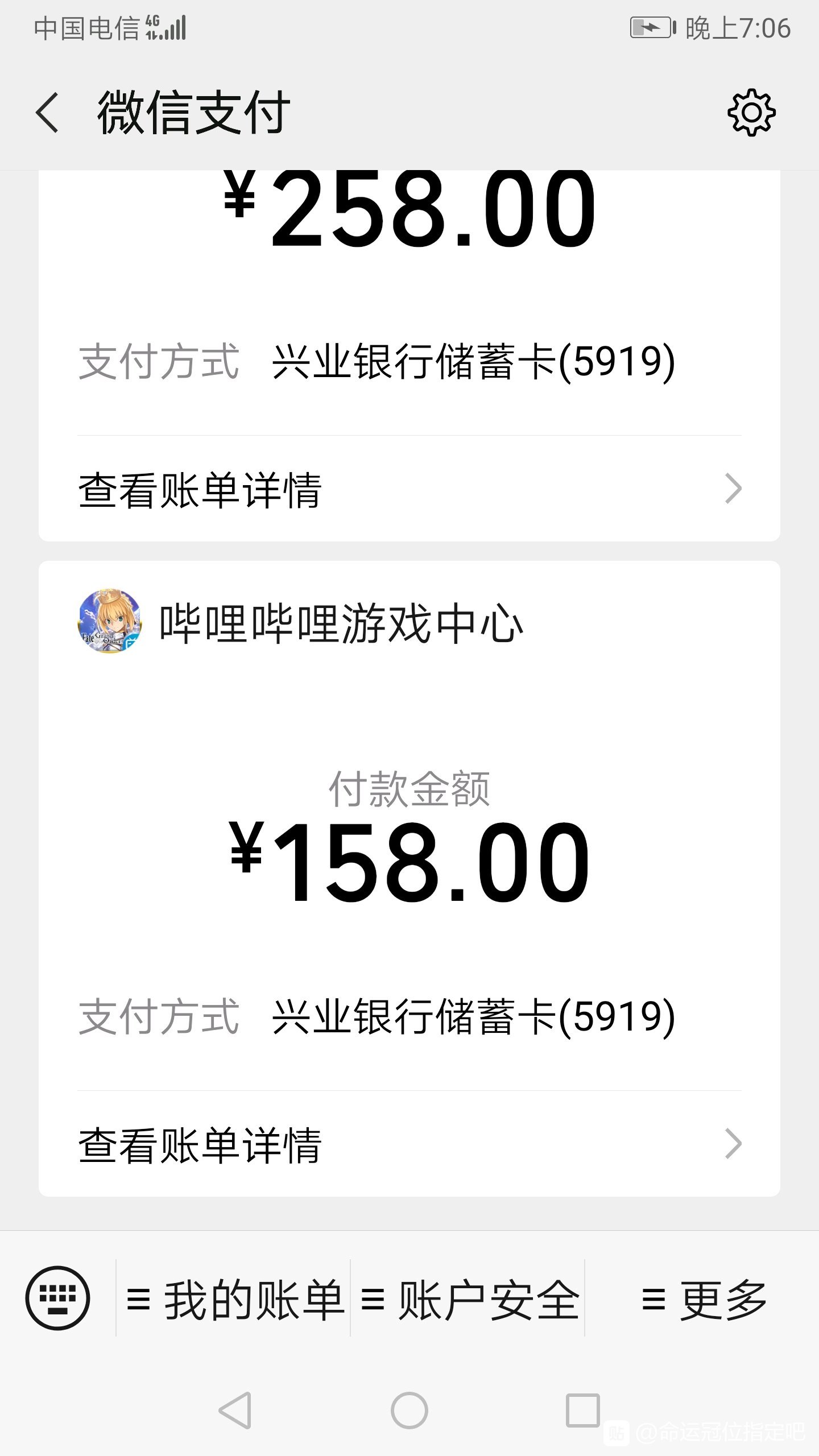Go back from 微信支付 page
Image resolution: width=819 pixels, height=1456 pixels.
47,113
